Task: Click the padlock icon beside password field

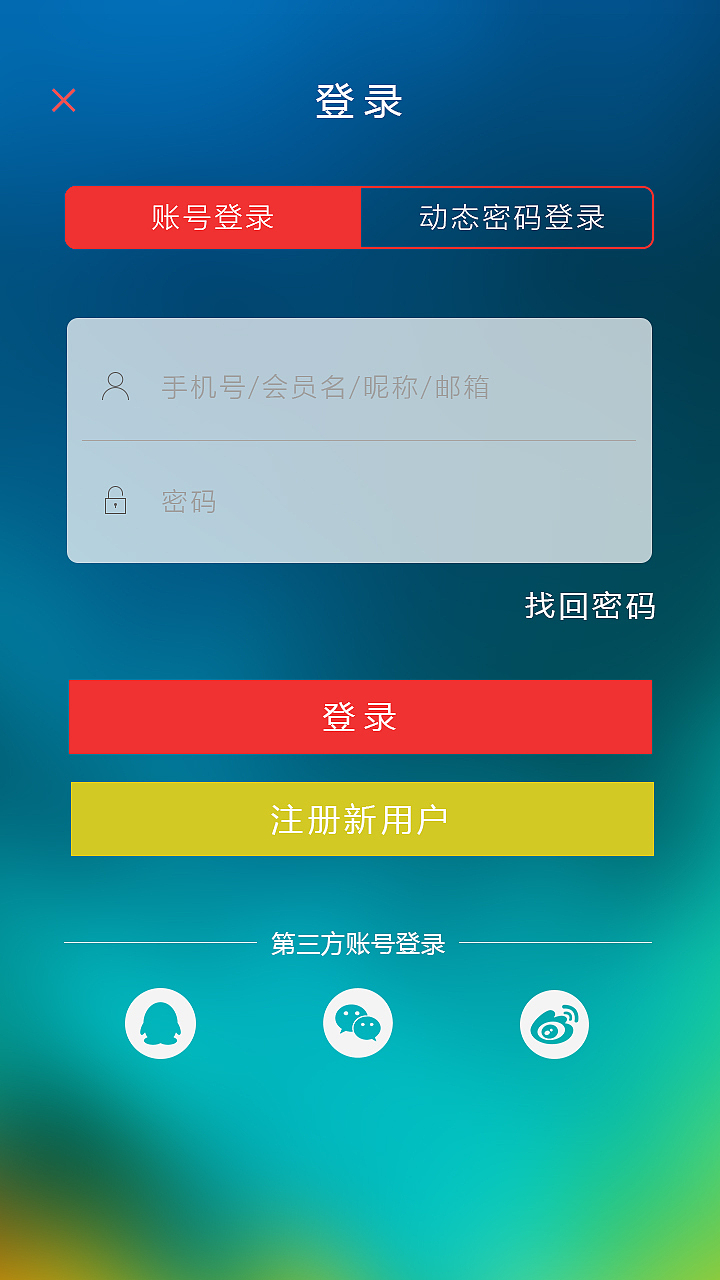Action: point(117,500)
